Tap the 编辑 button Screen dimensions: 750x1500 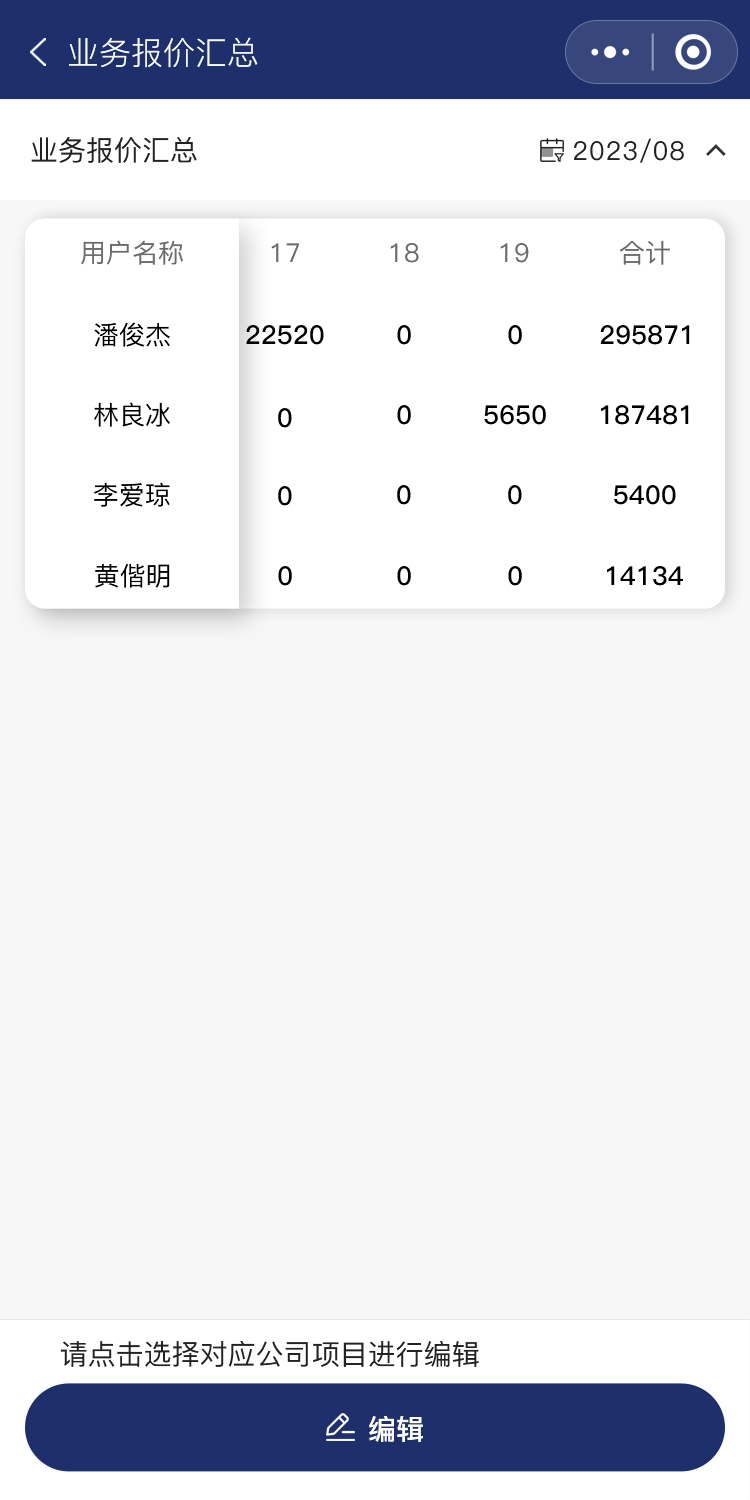(x=375, y=1428)
